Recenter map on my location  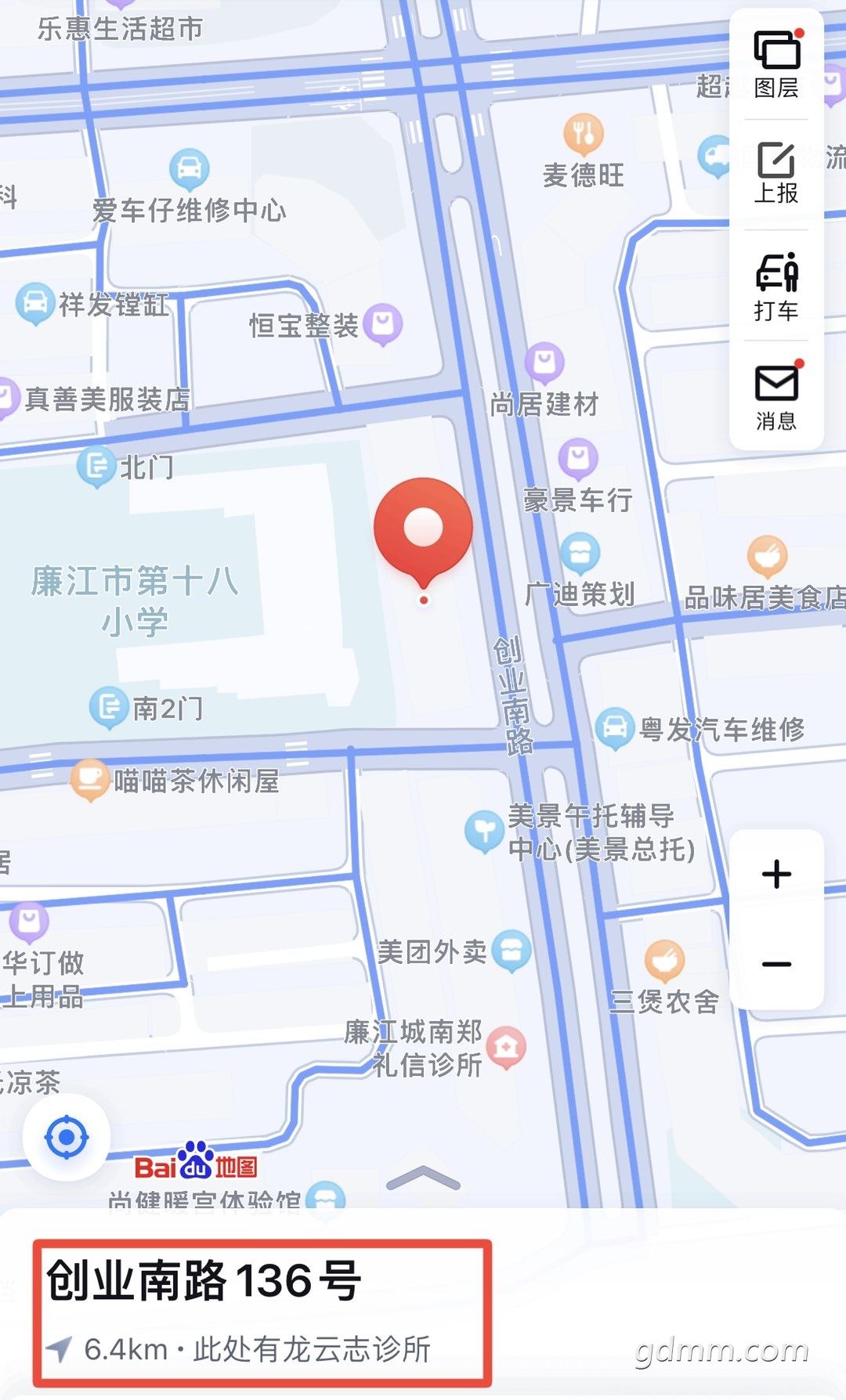pos(67,1137)
